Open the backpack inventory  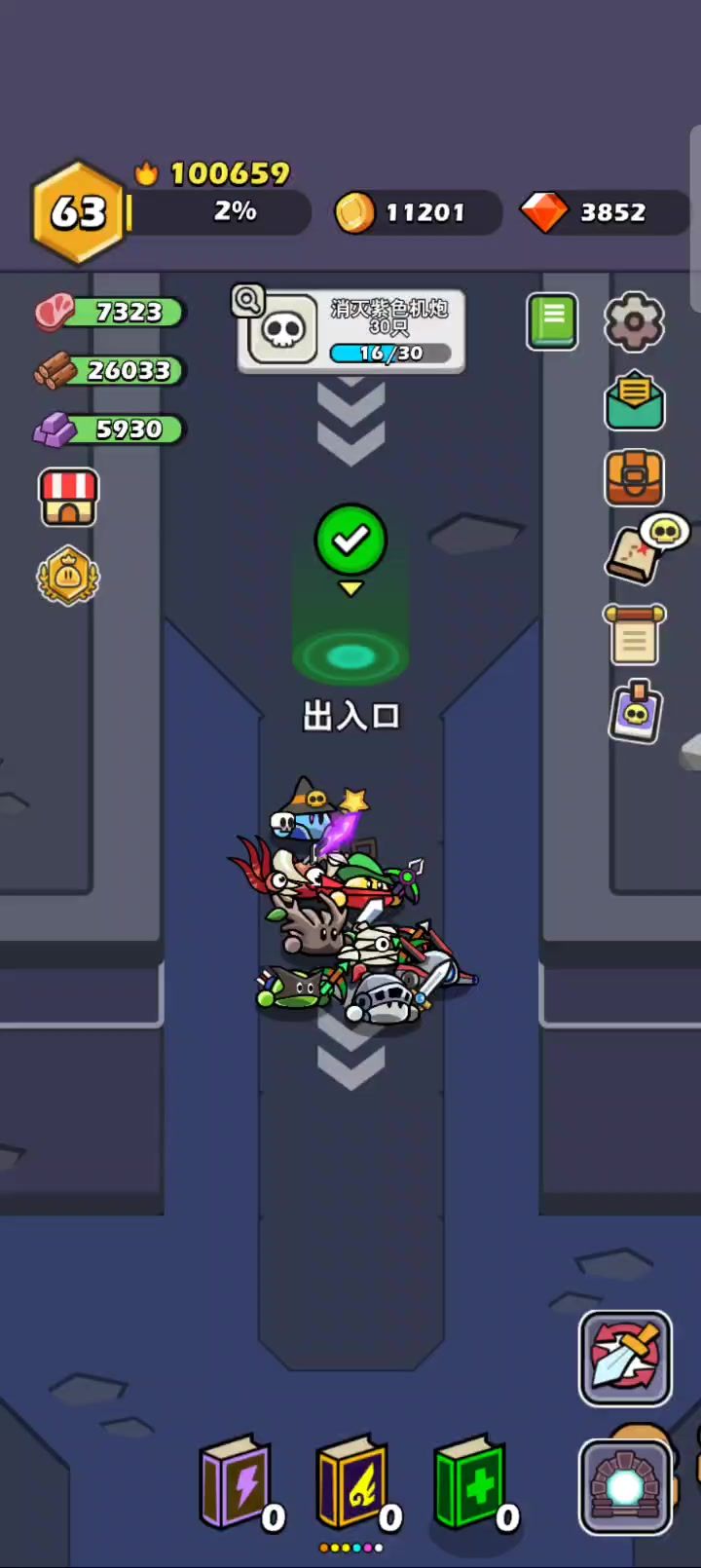click(634, 477)
